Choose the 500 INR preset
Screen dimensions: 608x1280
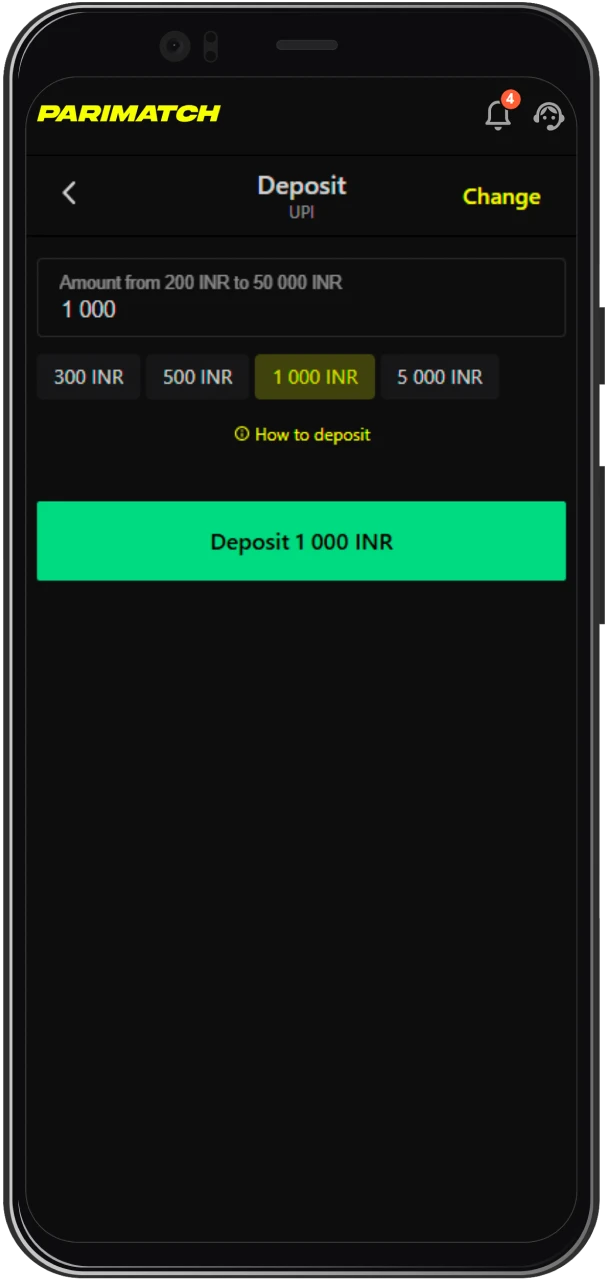pyautogui.click(x=198, y=377)
